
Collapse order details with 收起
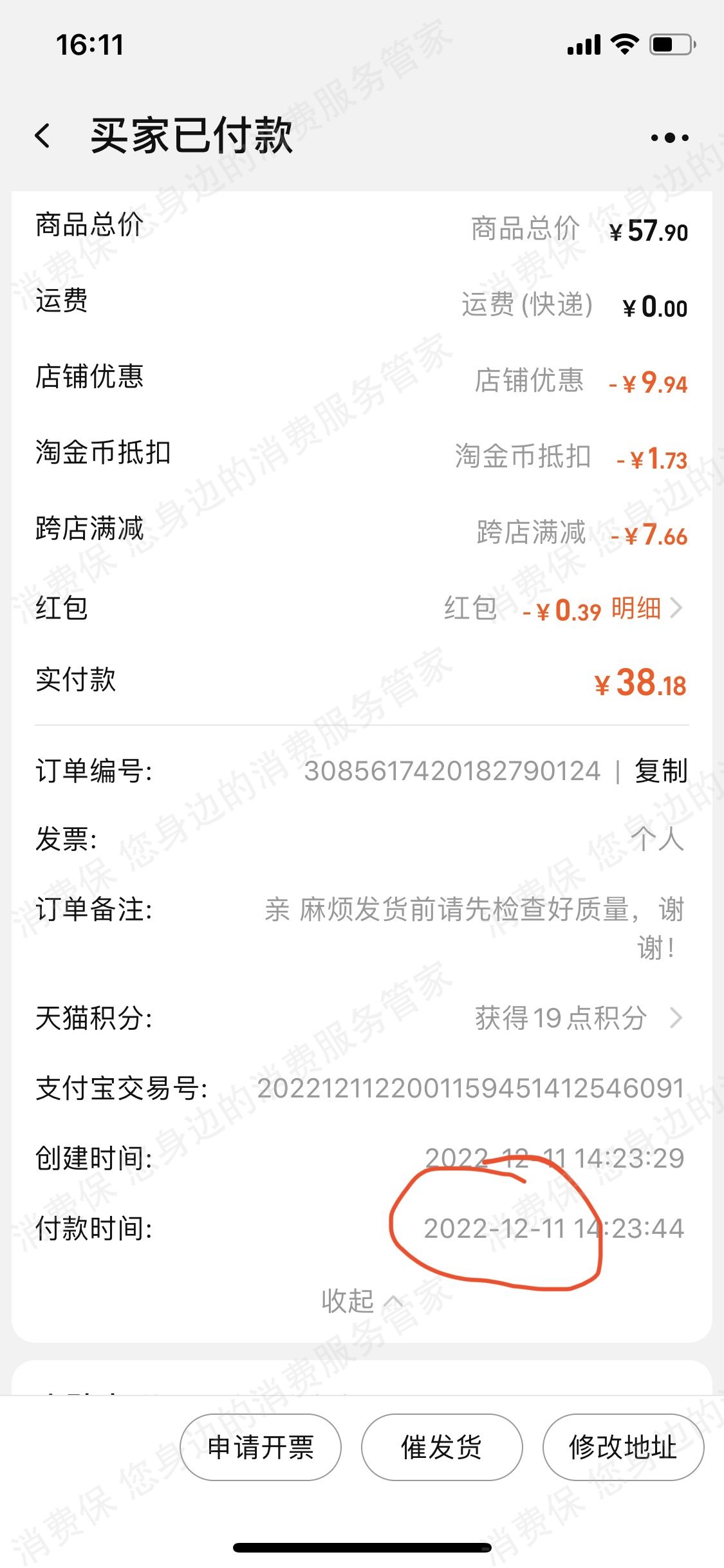pos(361,1301)
